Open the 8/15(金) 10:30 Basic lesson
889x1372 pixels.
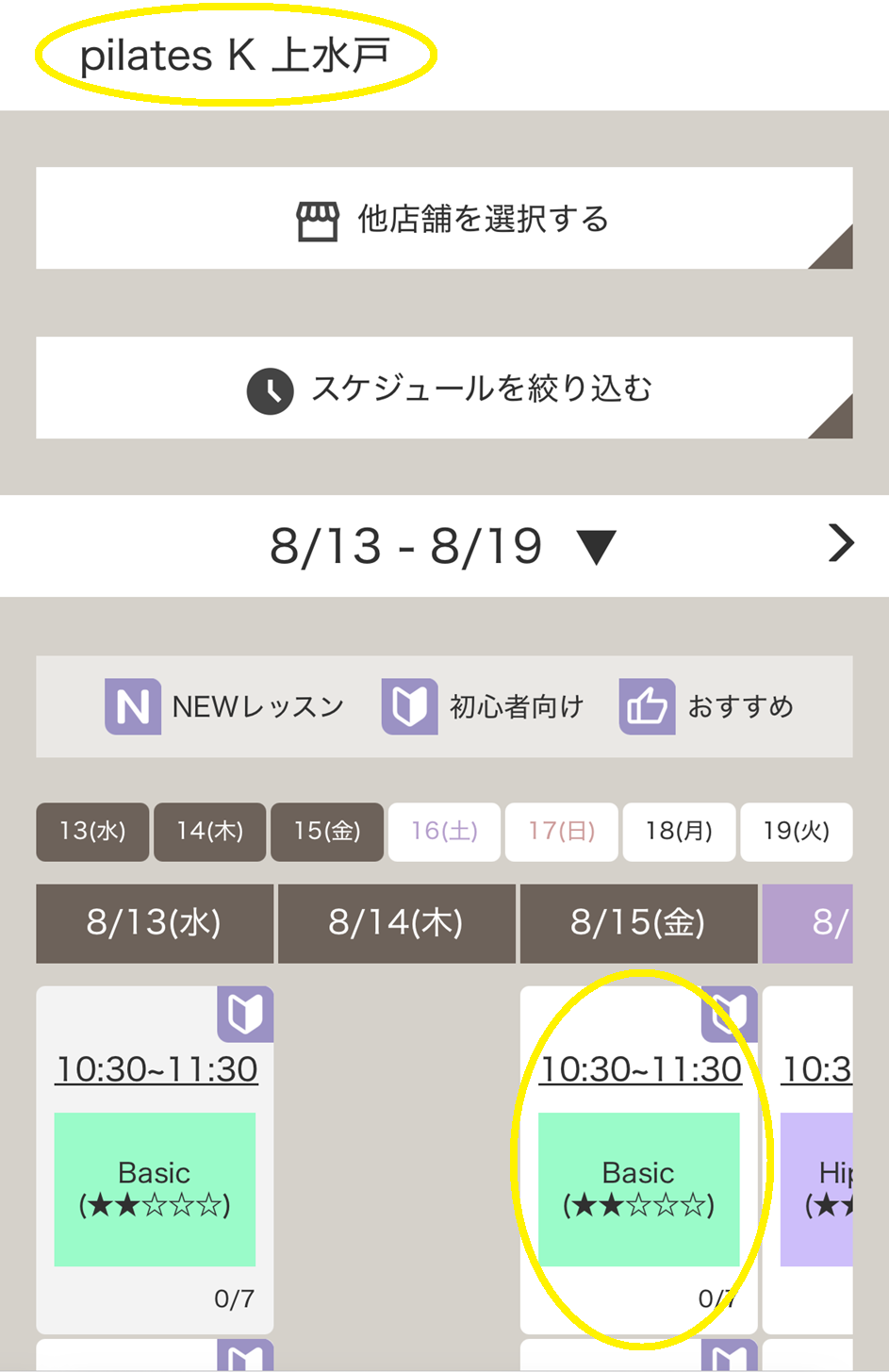[638, 1188]
